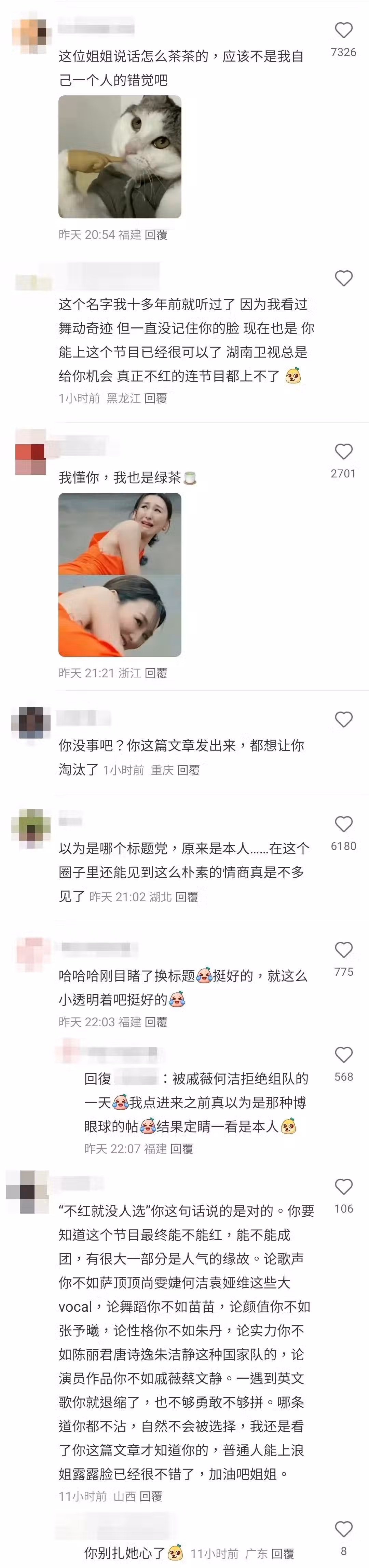369x1568 pixels.
Task: Reply to the comment from 广东
Action: coord(283,1553)
